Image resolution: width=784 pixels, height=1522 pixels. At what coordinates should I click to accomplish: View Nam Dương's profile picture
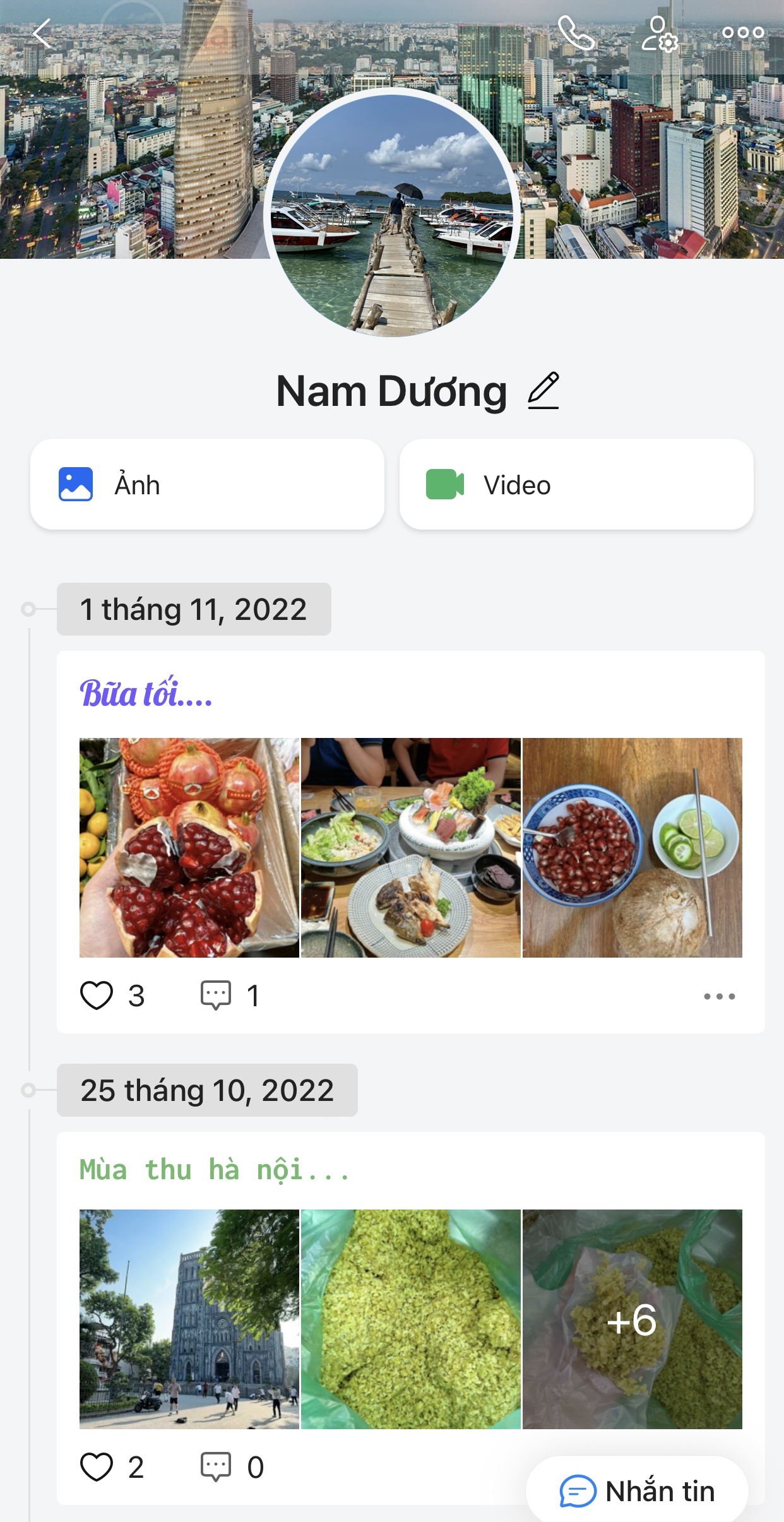[x=392, y=213]
